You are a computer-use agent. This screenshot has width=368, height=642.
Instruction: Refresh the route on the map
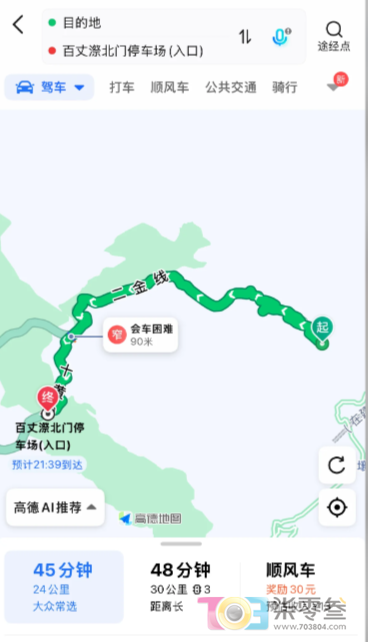point(337,465)
